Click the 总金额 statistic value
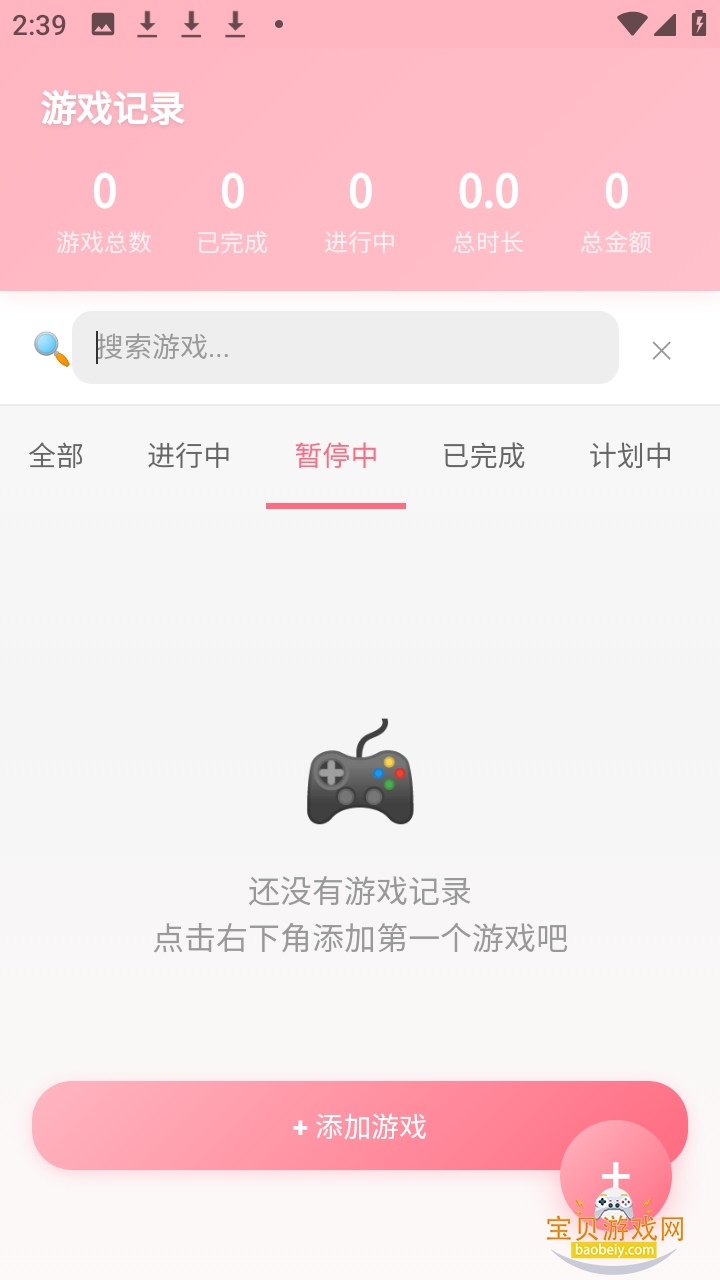This screenshot has height=1280, width=720. 617,210
